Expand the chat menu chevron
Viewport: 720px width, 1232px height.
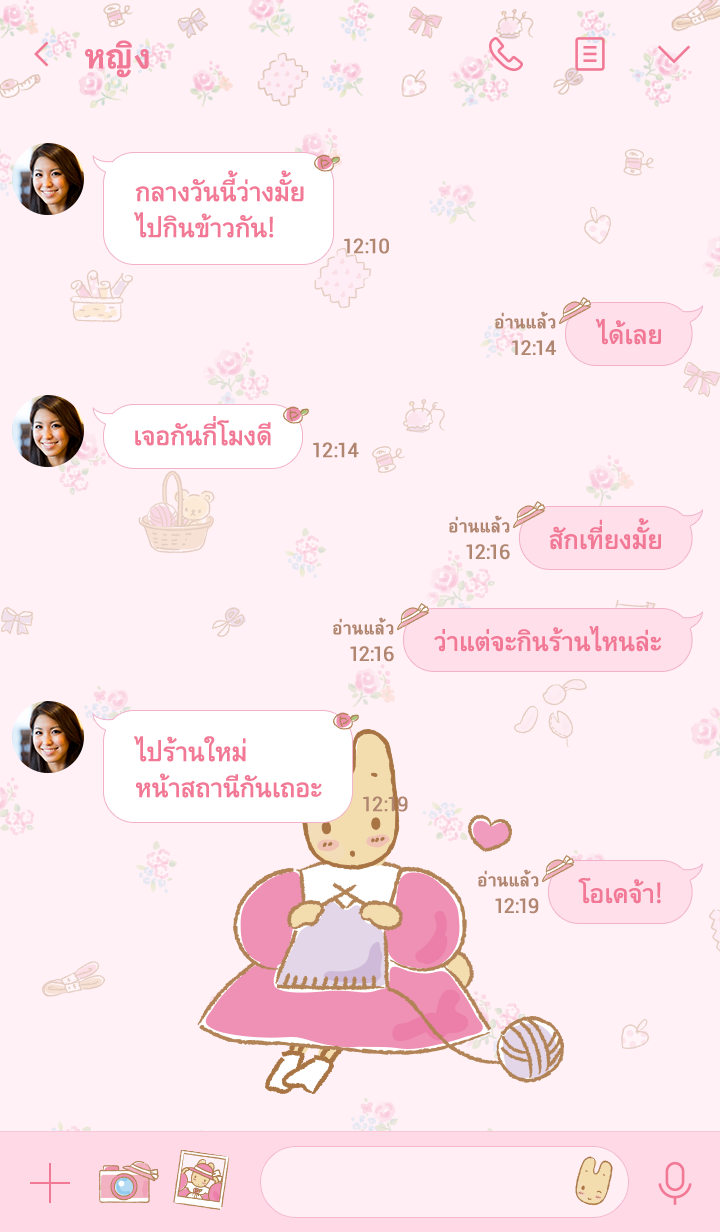673,53
